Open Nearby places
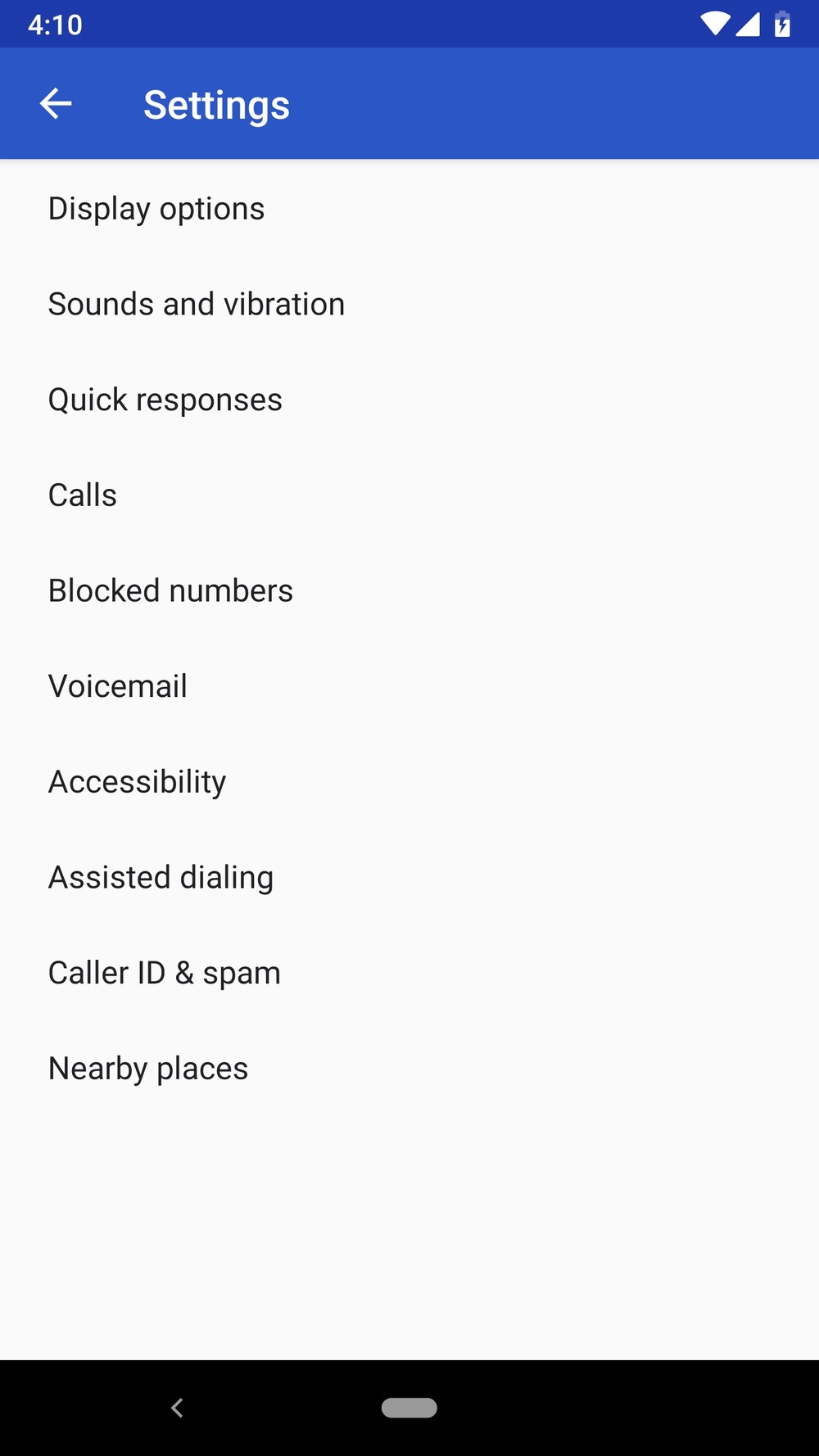The image size is (819, 1456). pyautogui.click(x=409, y=1069)
